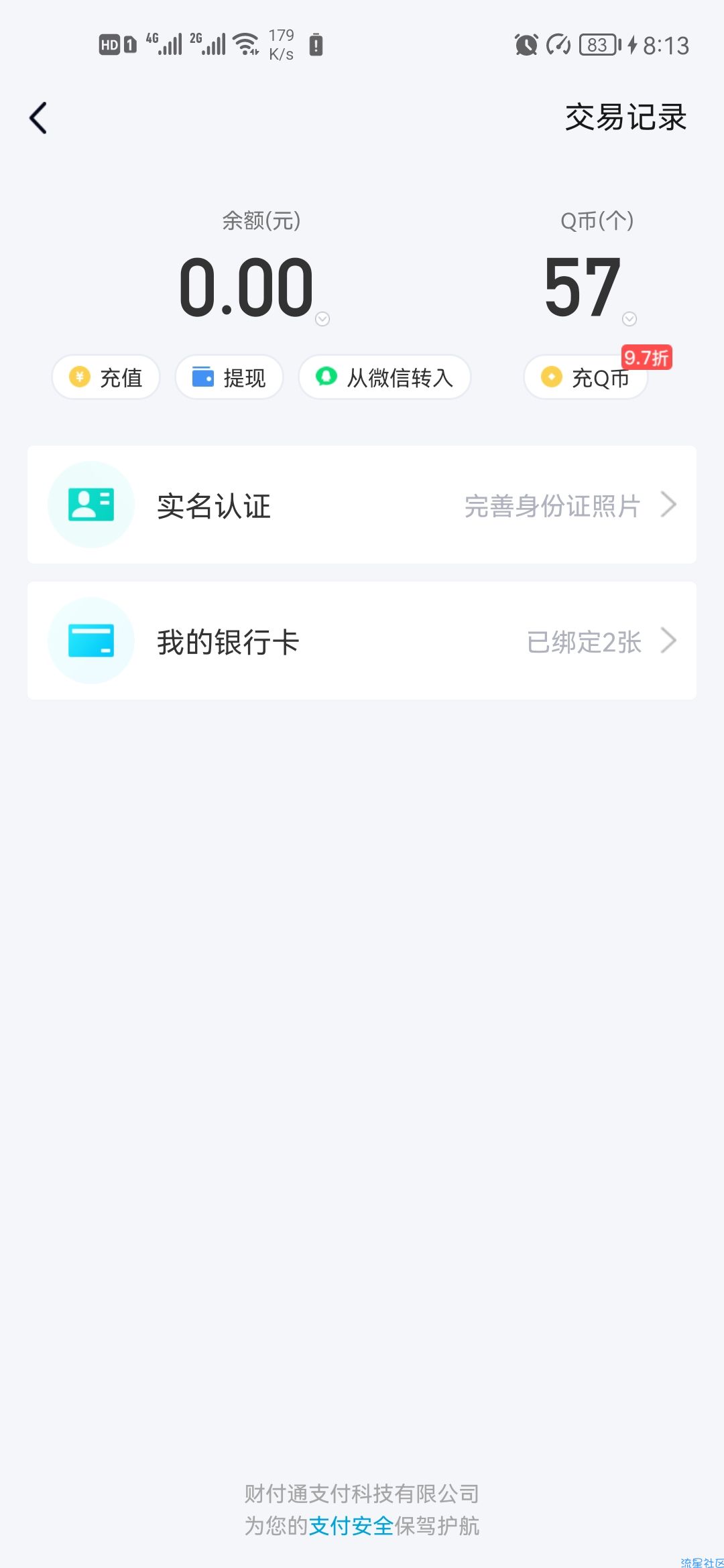This screenshot has height=1568, width=724.
Task: Open 我的银行卡 bank cards
Action: coord(362,641)
